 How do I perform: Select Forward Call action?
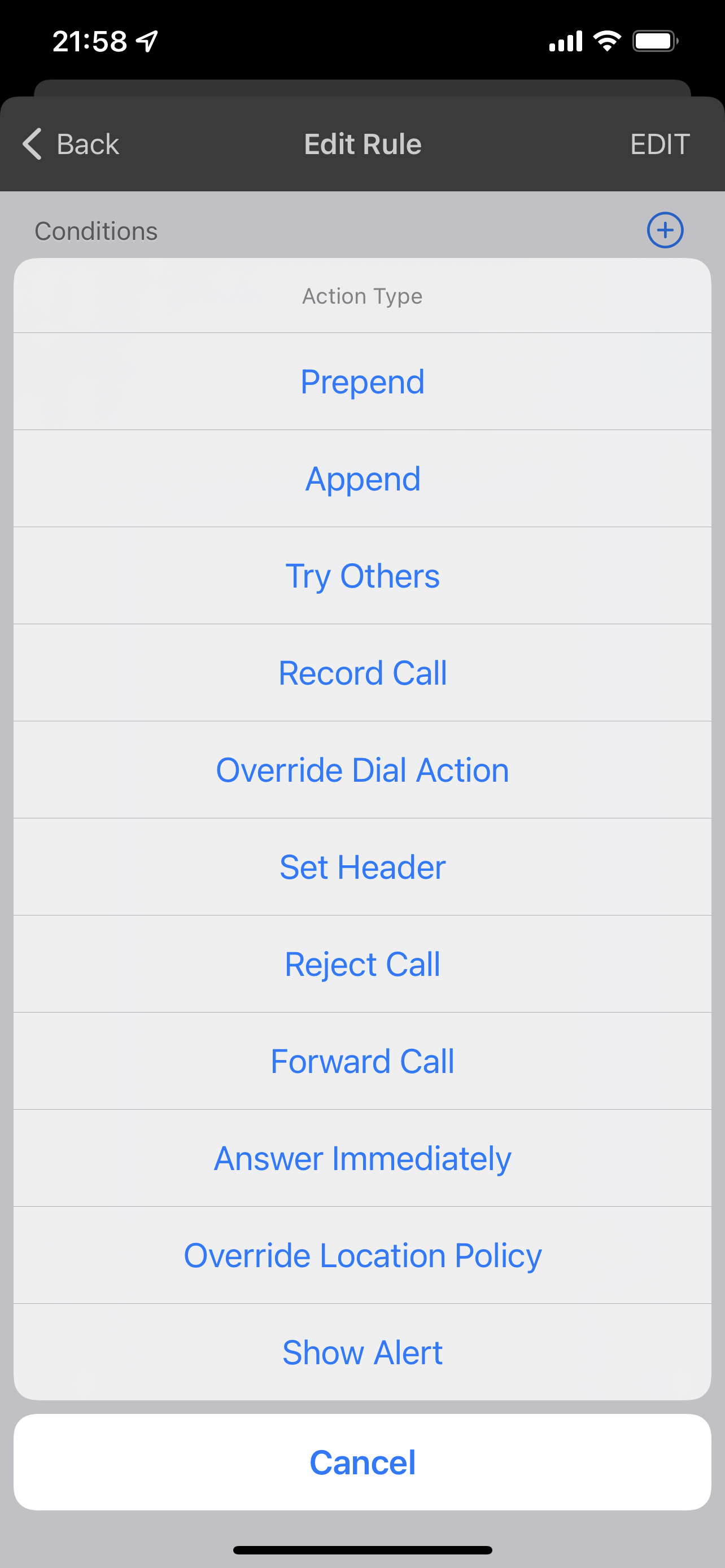click(362, 1061)
